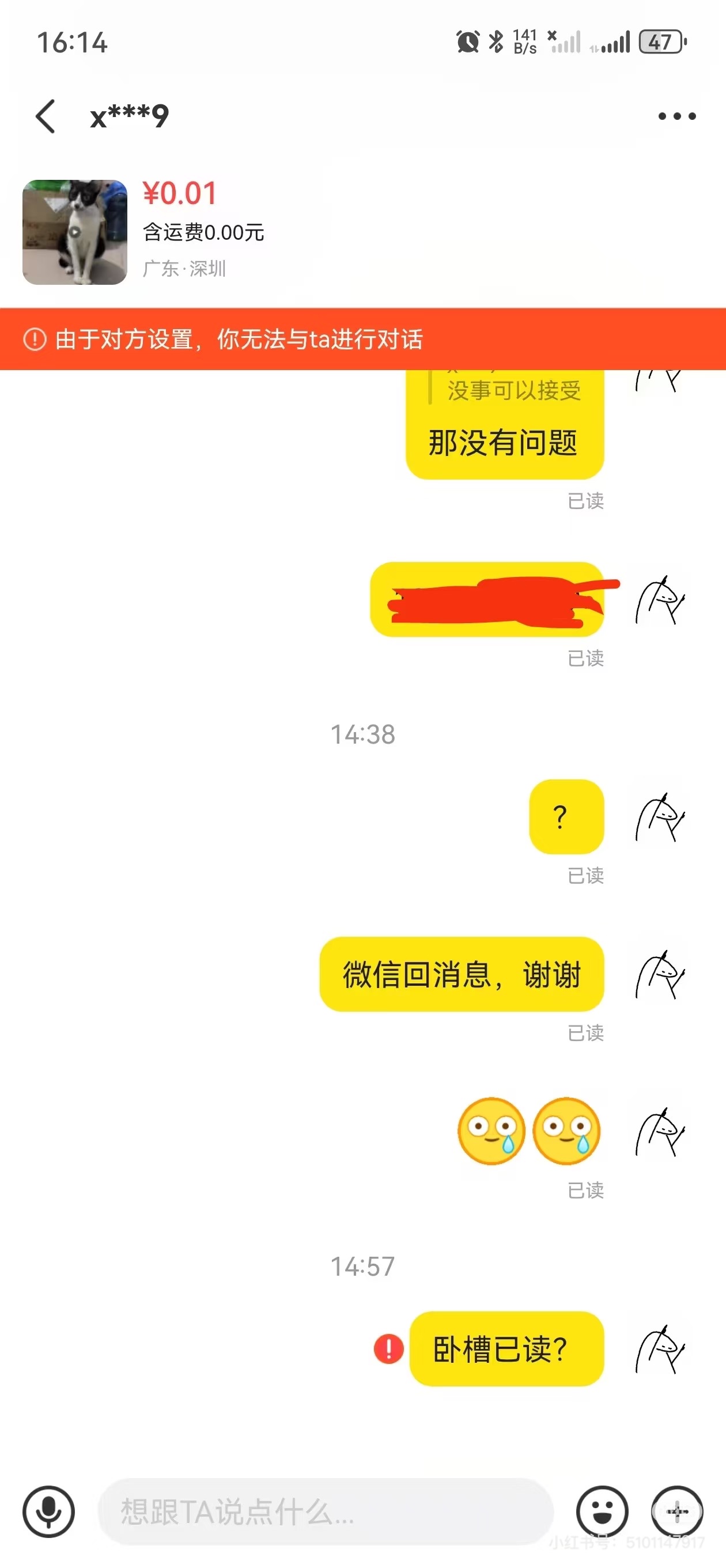The height and width of the screenshot is (1568, 726).
Task: Focus the 想跟TA说点什么 message field
Action: [326, 1511]
